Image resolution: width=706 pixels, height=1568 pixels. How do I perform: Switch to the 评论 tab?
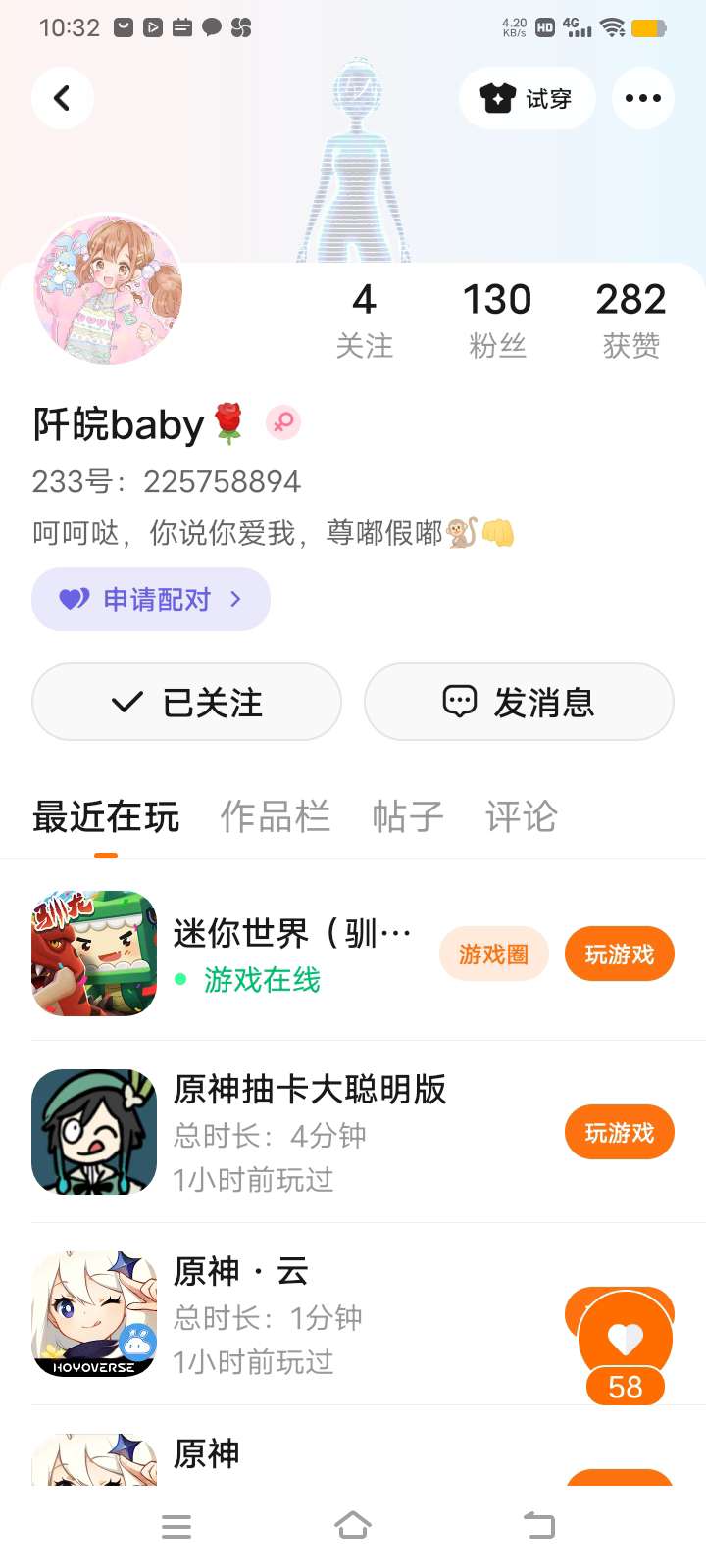pos(521,816)
